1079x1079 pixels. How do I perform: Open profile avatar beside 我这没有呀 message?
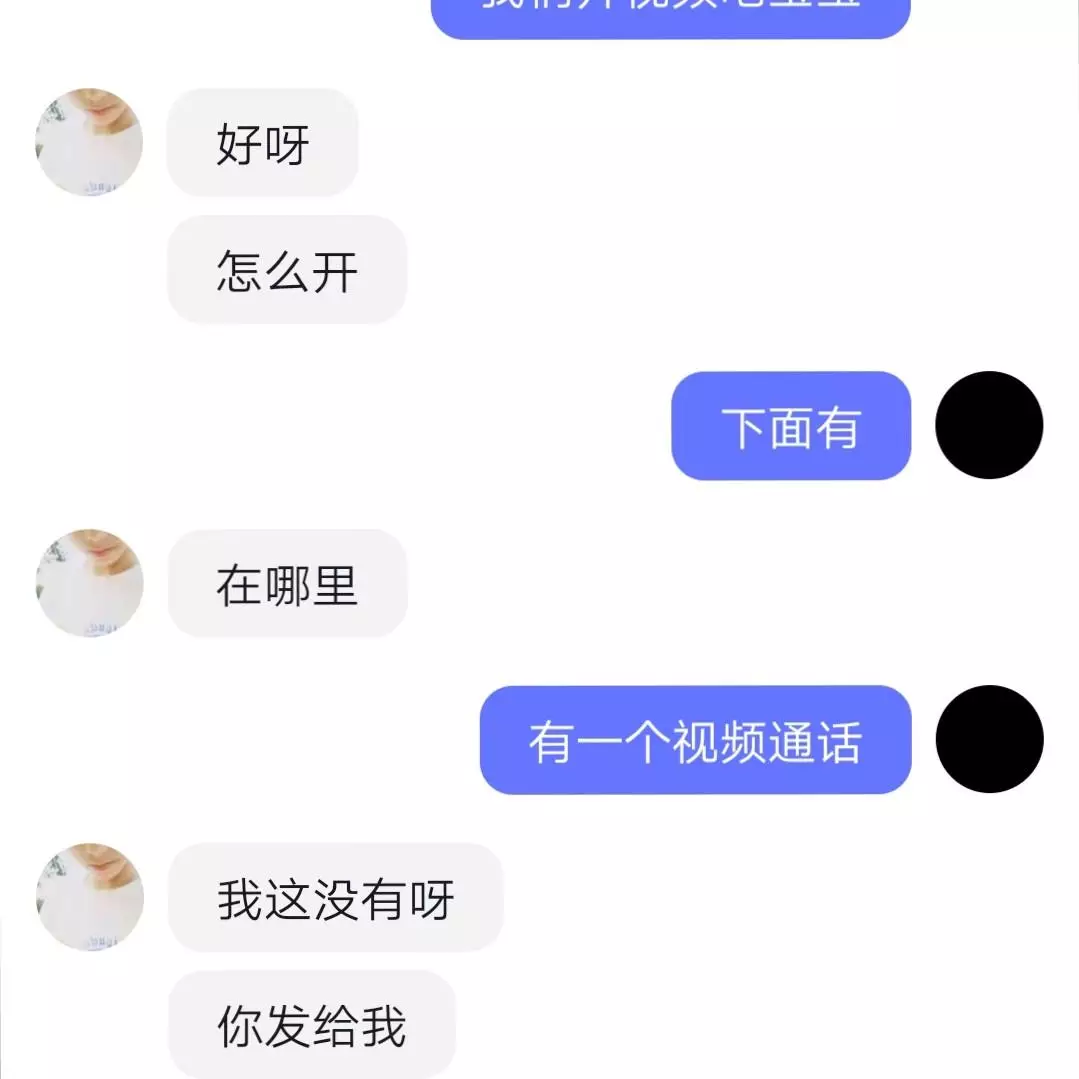point(89,897)
